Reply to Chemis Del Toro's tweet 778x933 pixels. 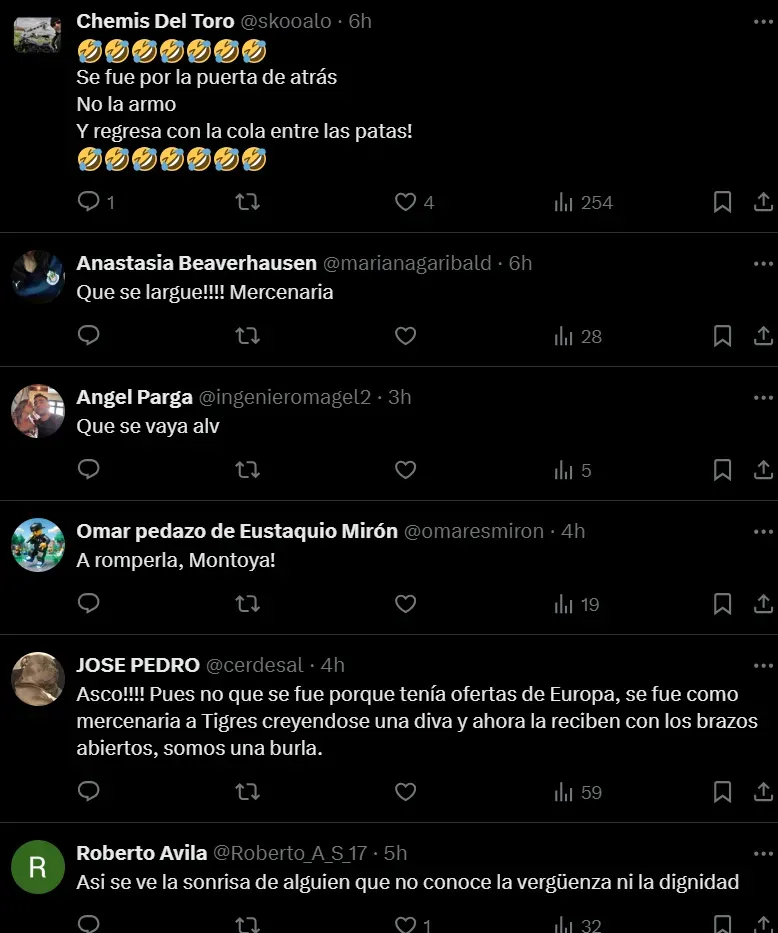pos(89,202)
